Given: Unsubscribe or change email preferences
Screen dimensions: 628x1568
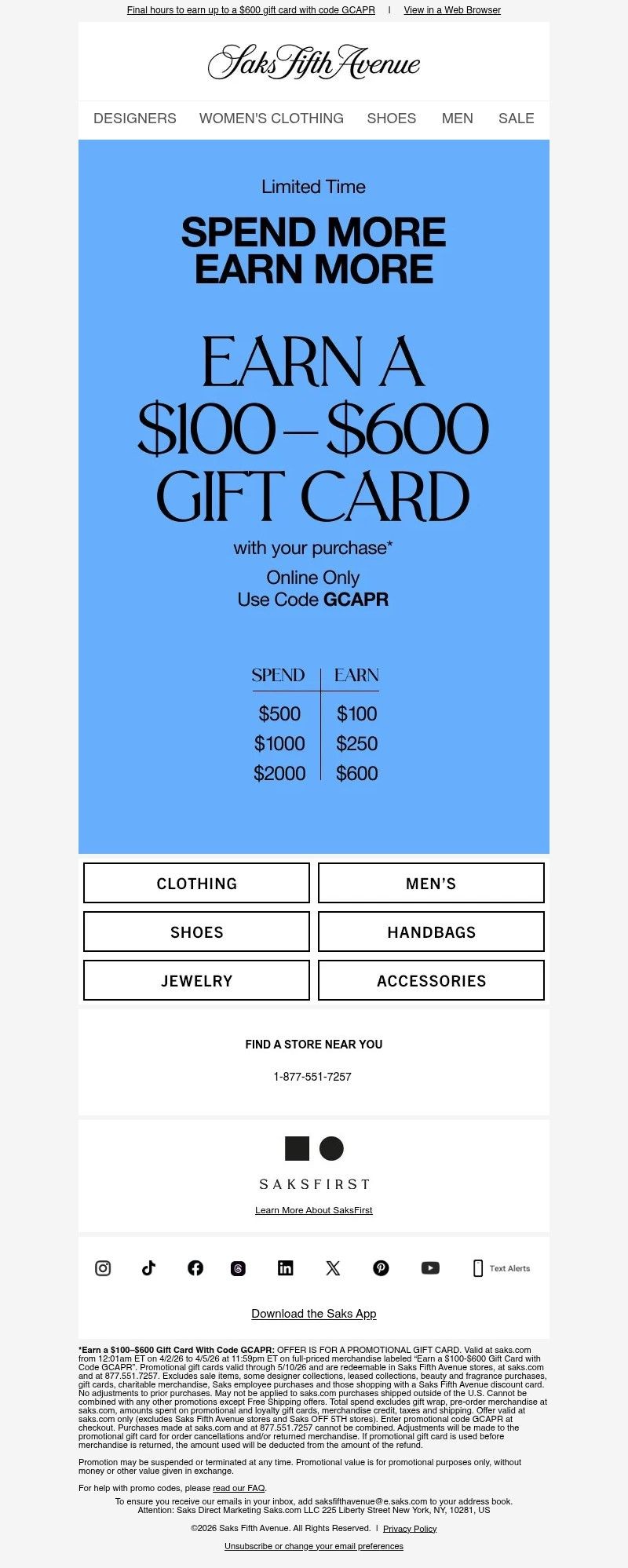Looking at the screenshot, I should (314, 1546).
